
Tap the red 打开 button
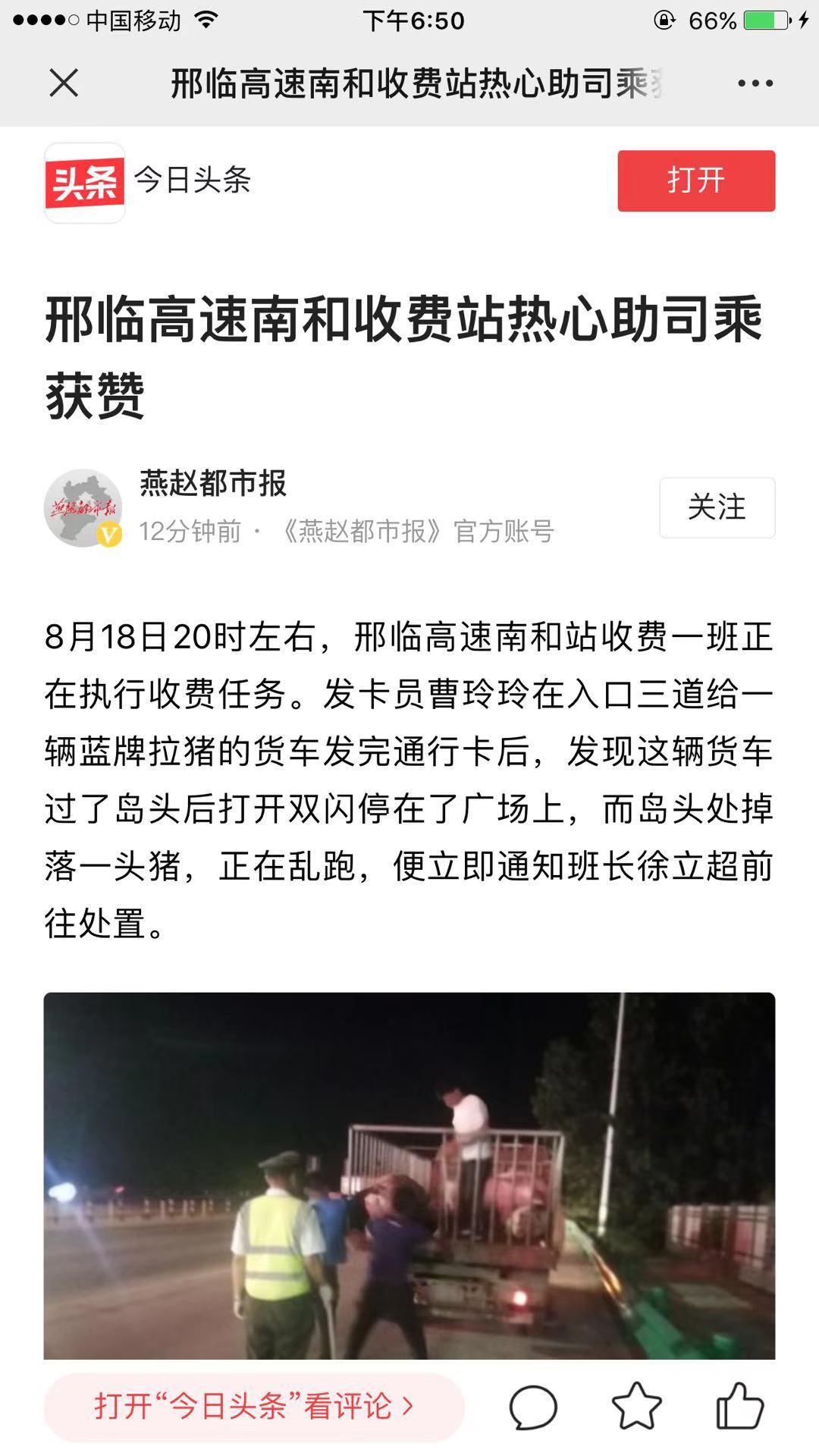pyautogui.click(x=695, y=180)
